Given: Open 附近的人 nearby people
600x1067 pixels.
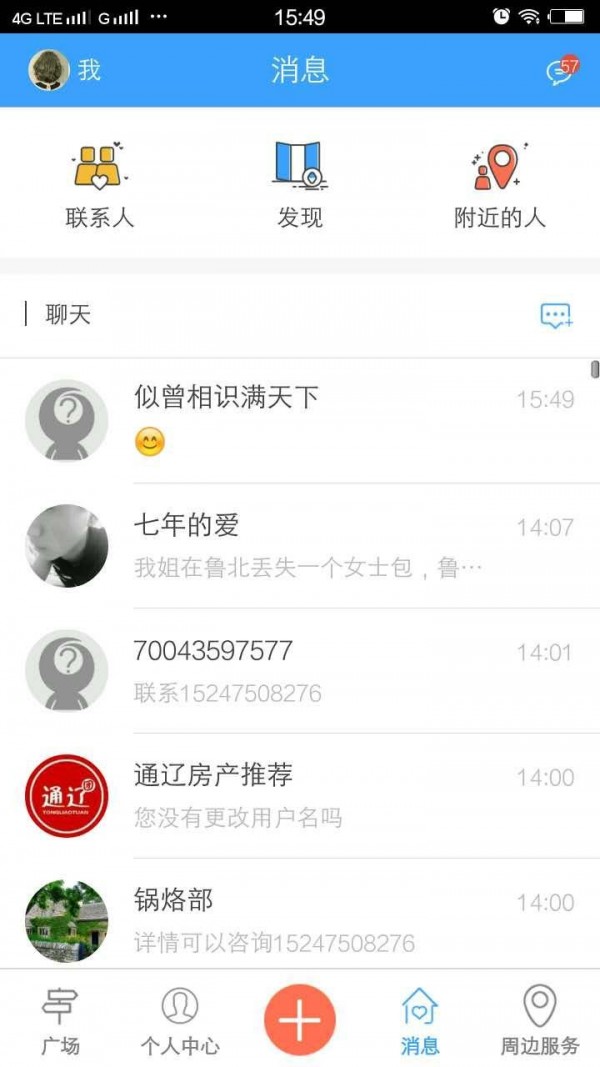Looking at the screenshot, I should (499, 185).
